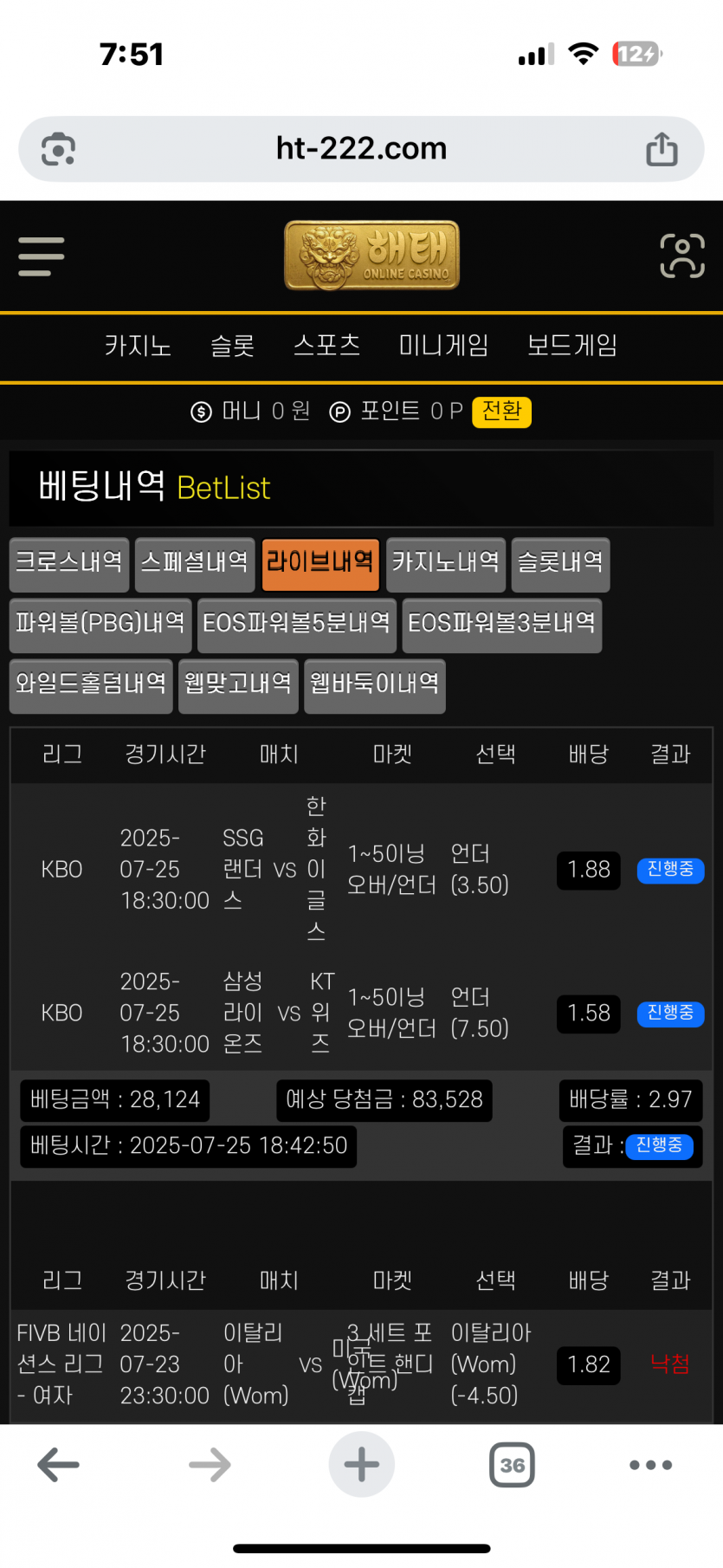Tap the ht-222.com address bar
Image resolution: width=723 pixels, height=1568 pixels.
[x=361, y=149]
